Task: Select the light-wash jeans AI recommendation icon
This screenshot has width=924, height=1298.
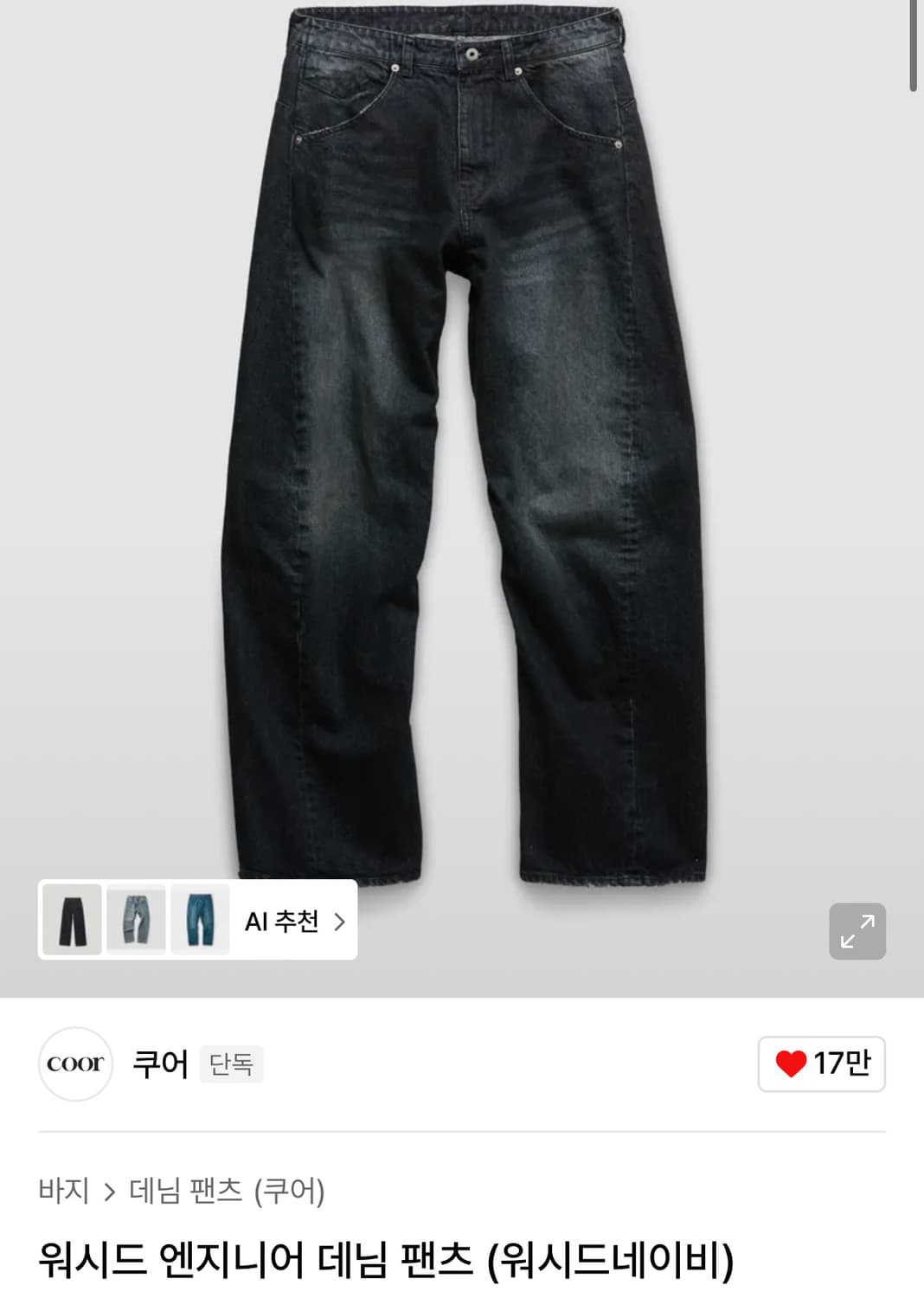Action: pyautogui.click(x=138, y=920)
